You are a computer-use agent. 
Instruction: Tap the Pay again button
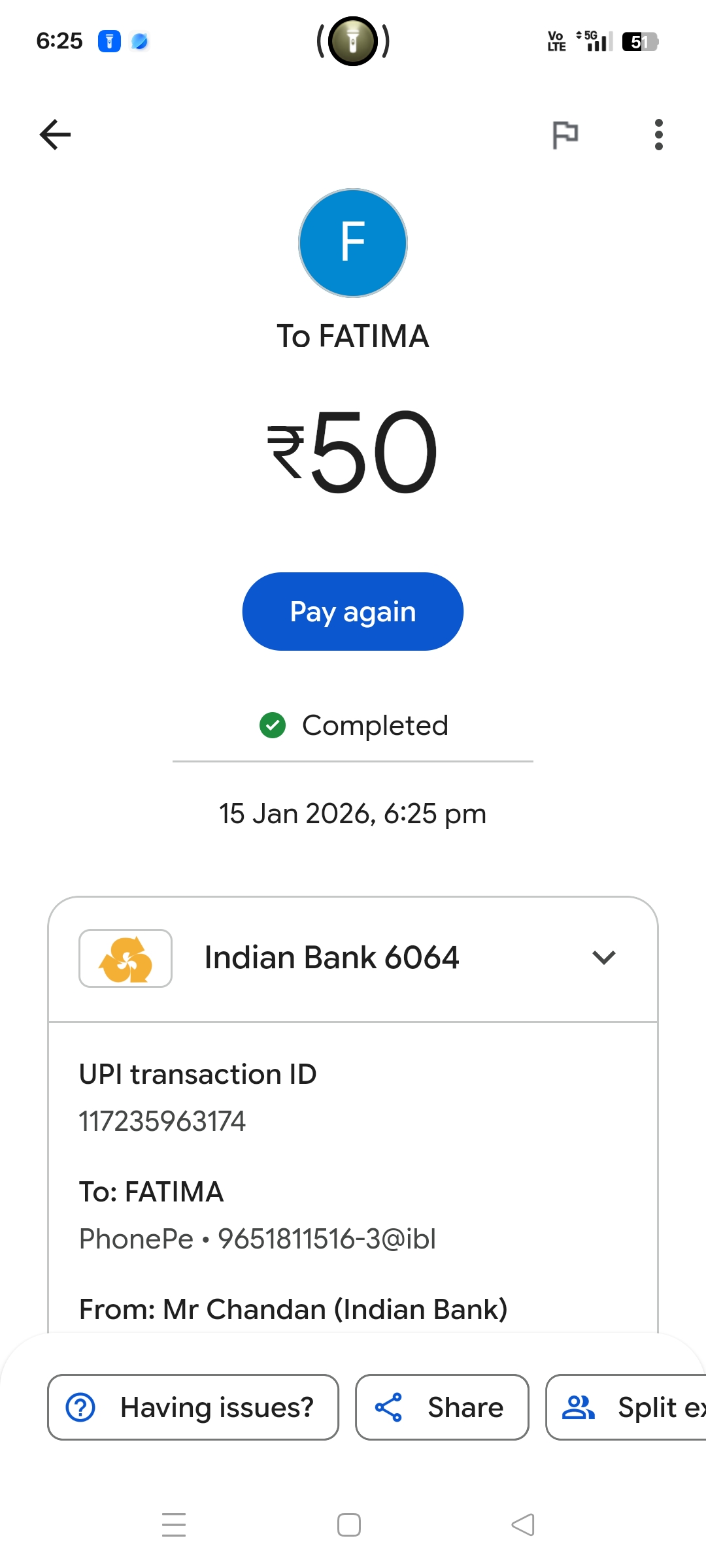[x=352, y=612]
